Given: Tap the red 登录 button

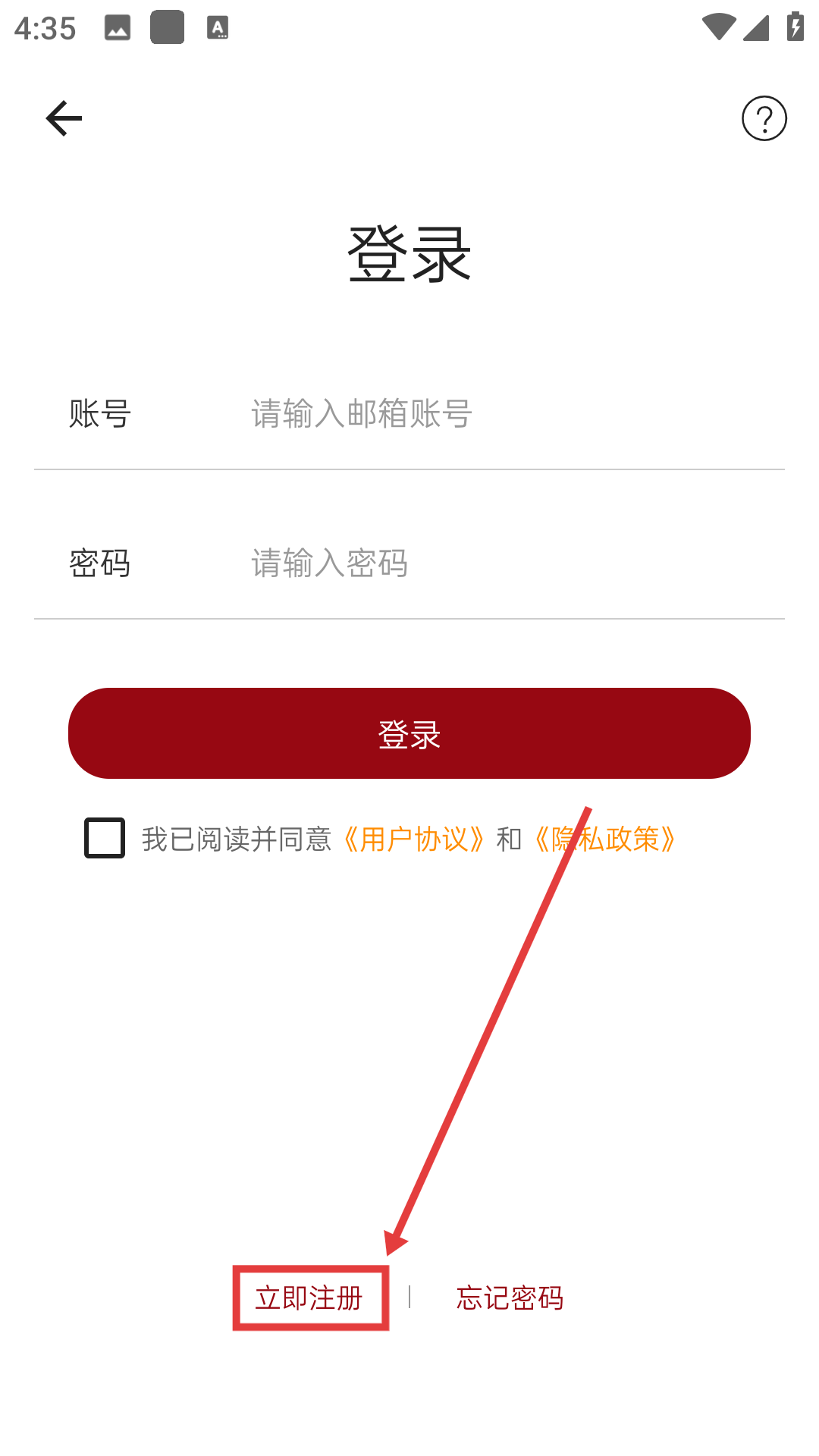Looking at the screenshot, I should click(409, 733).
